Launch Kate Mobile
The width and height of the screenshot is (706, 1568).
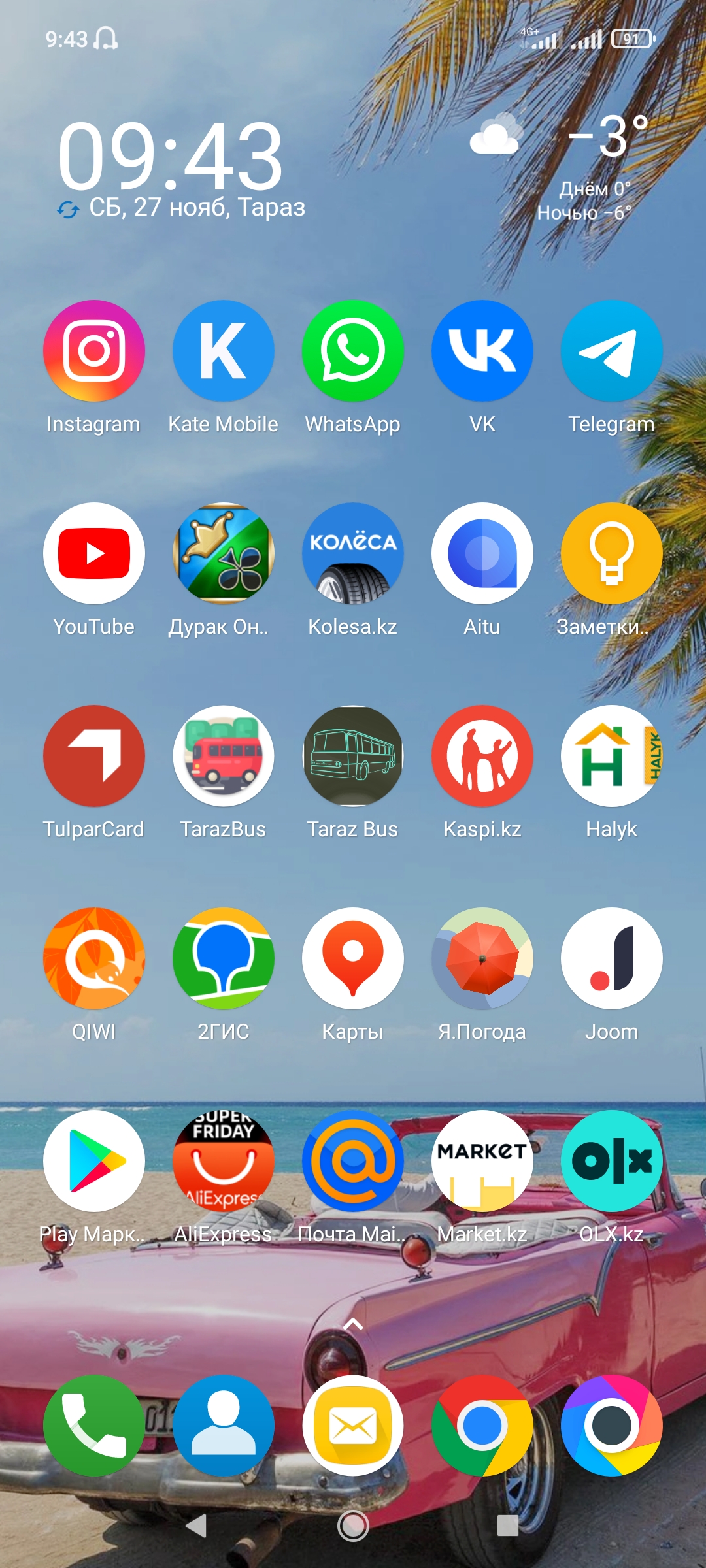[x=223, y=351]
